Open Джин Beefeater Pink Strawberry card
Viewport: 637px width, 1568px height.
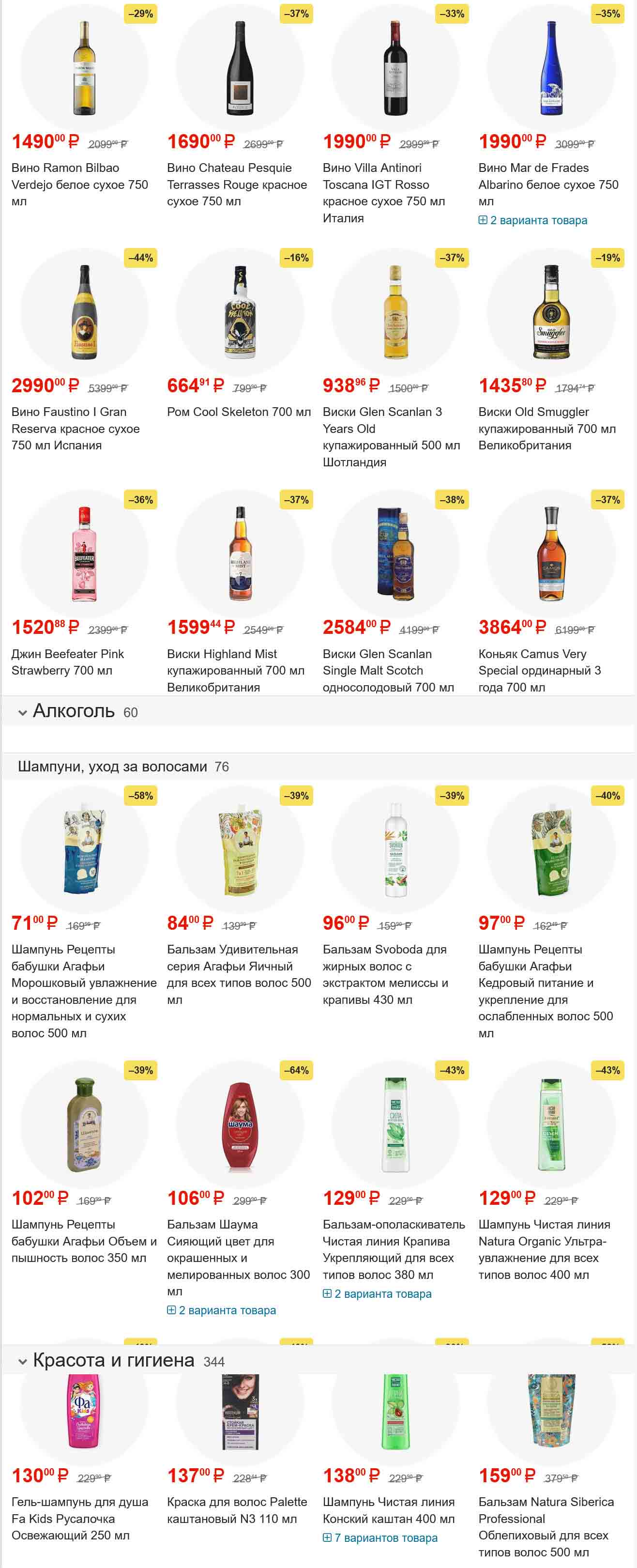tap(68, 661)
